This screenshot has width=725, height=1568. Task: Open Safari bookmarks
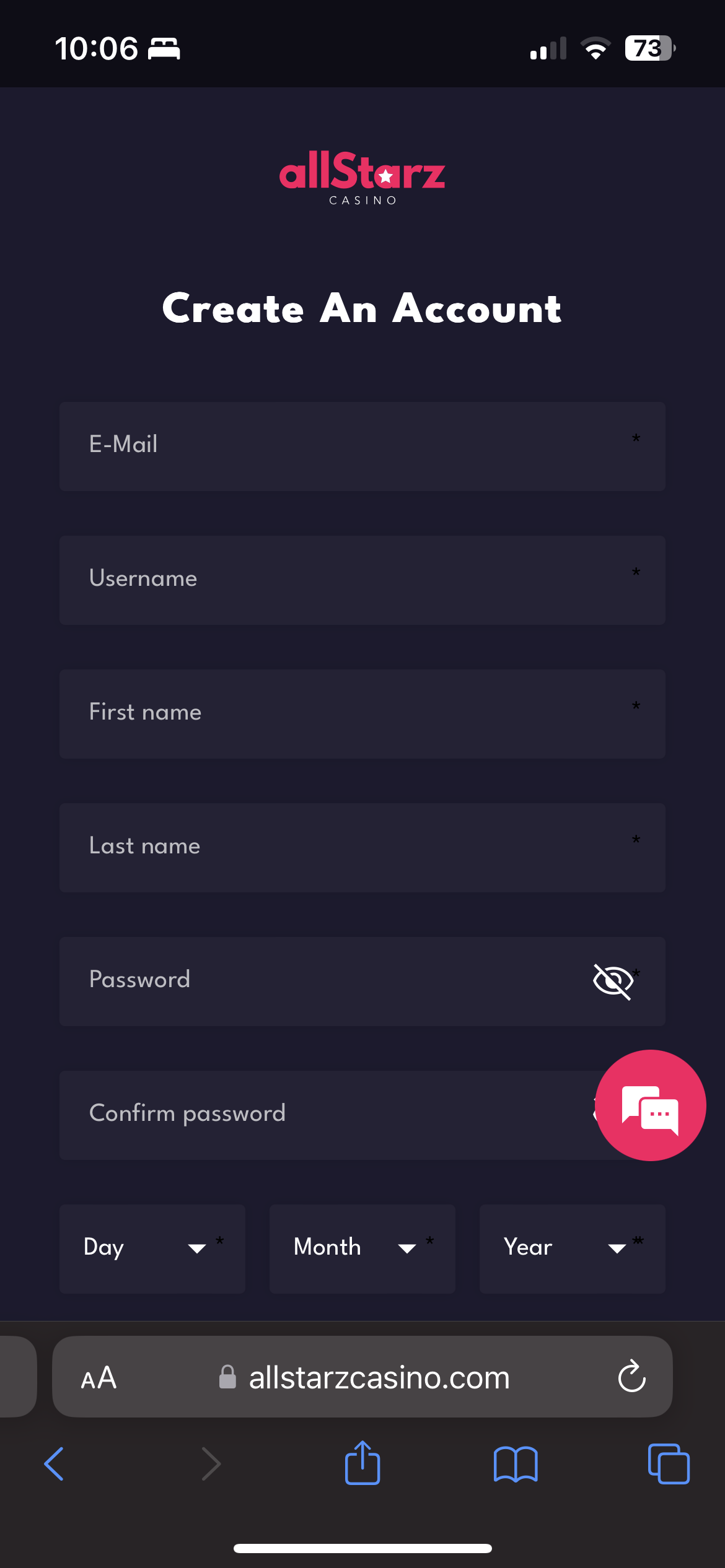click(x=516, y=1464)
